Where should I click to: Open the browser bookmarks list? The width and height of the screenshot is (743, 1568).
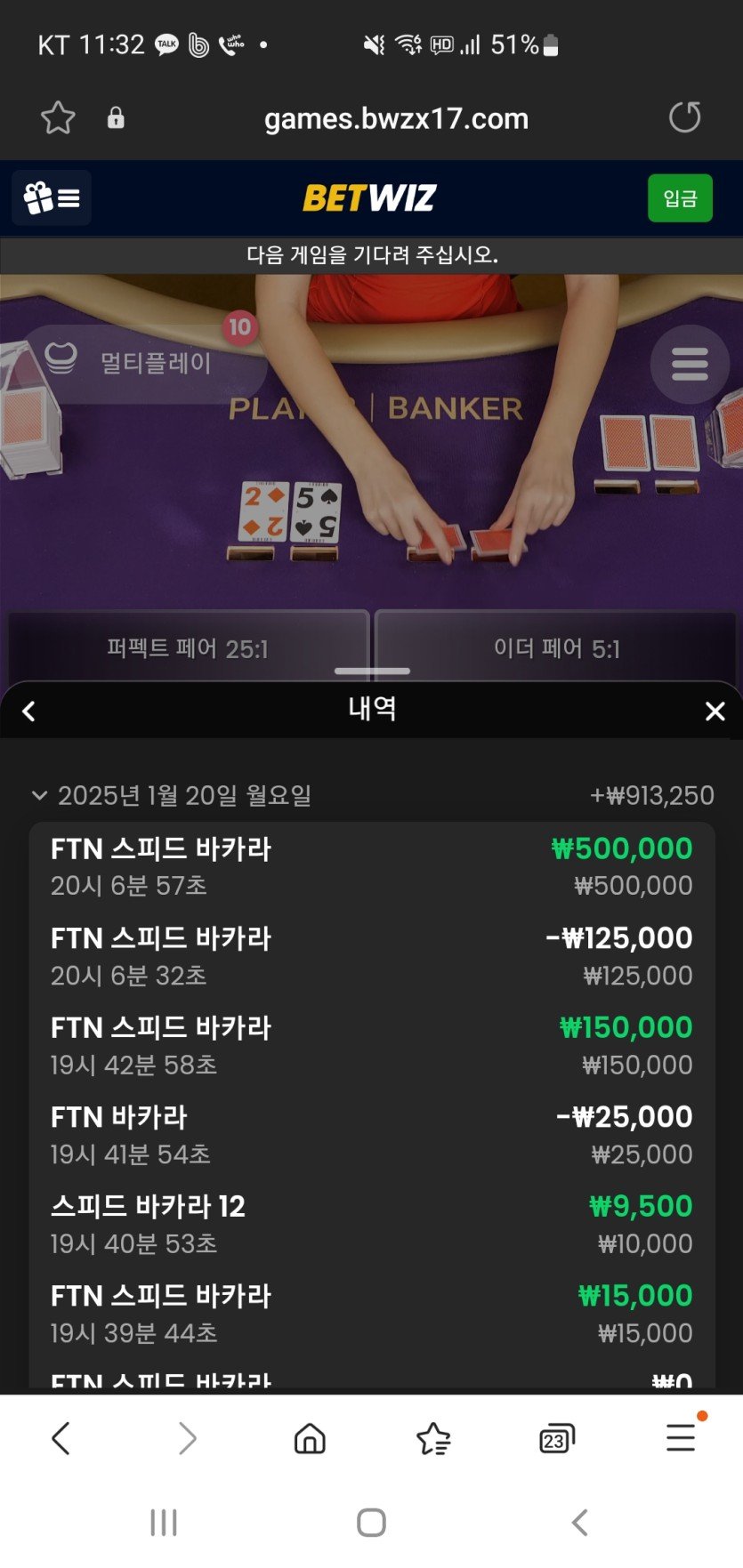[433, 1438]
